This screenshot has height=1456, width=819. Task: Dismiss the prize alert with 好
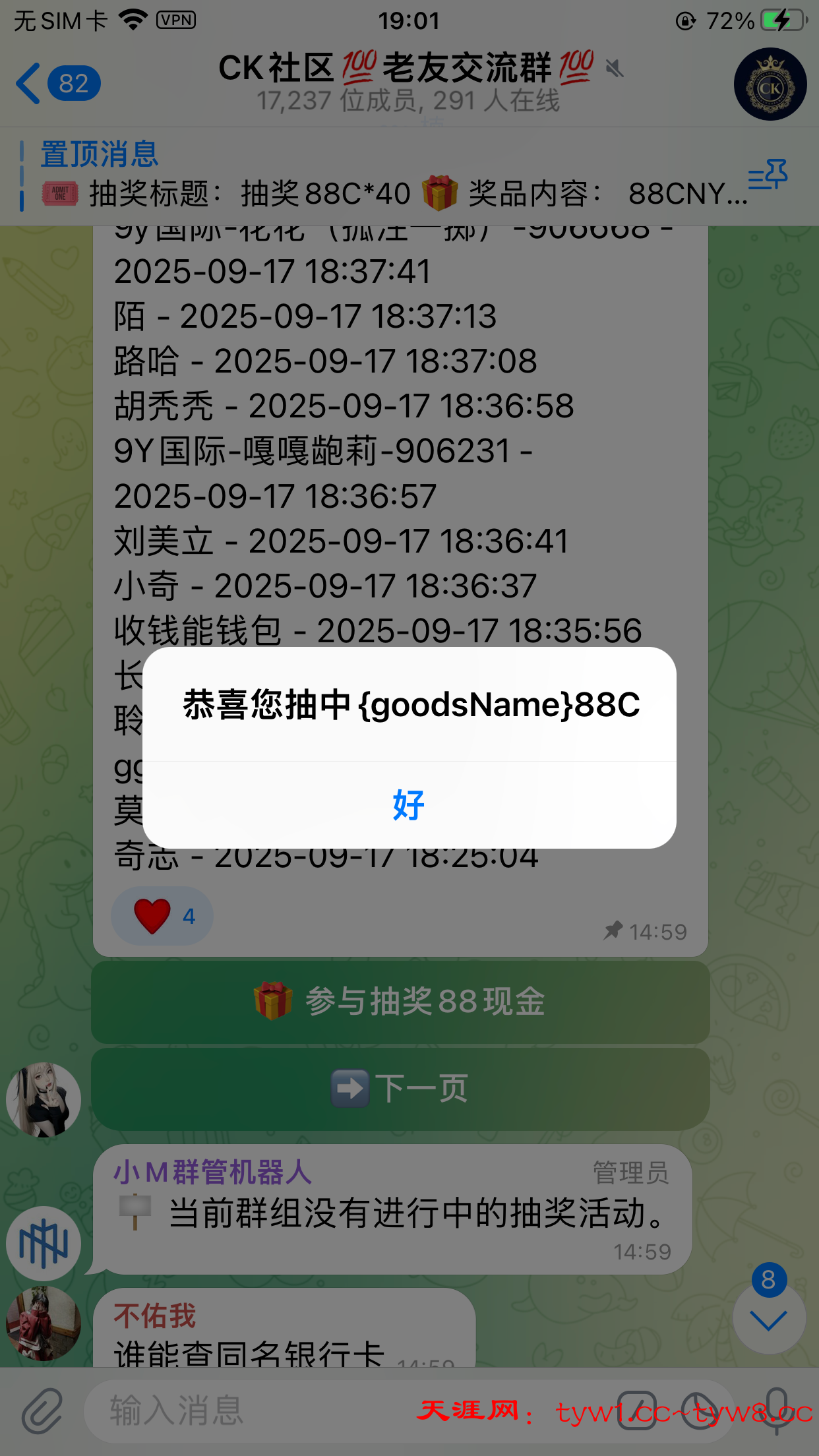click(409, 805)
